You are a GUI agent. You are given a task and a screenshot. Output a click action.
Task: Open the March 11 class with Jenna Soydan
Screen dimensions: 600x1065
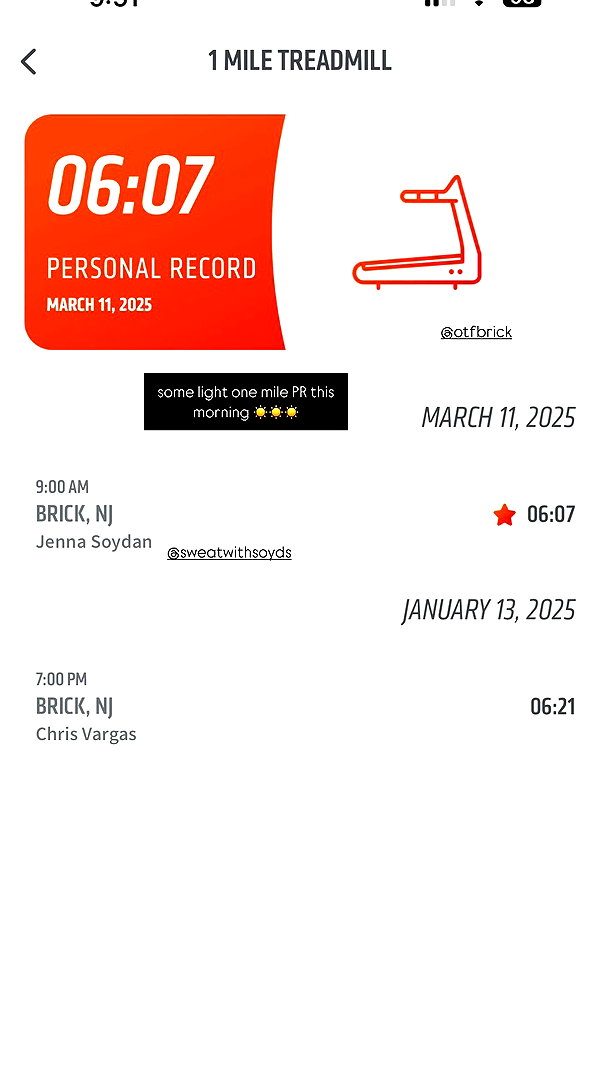(x=305, y=515)
